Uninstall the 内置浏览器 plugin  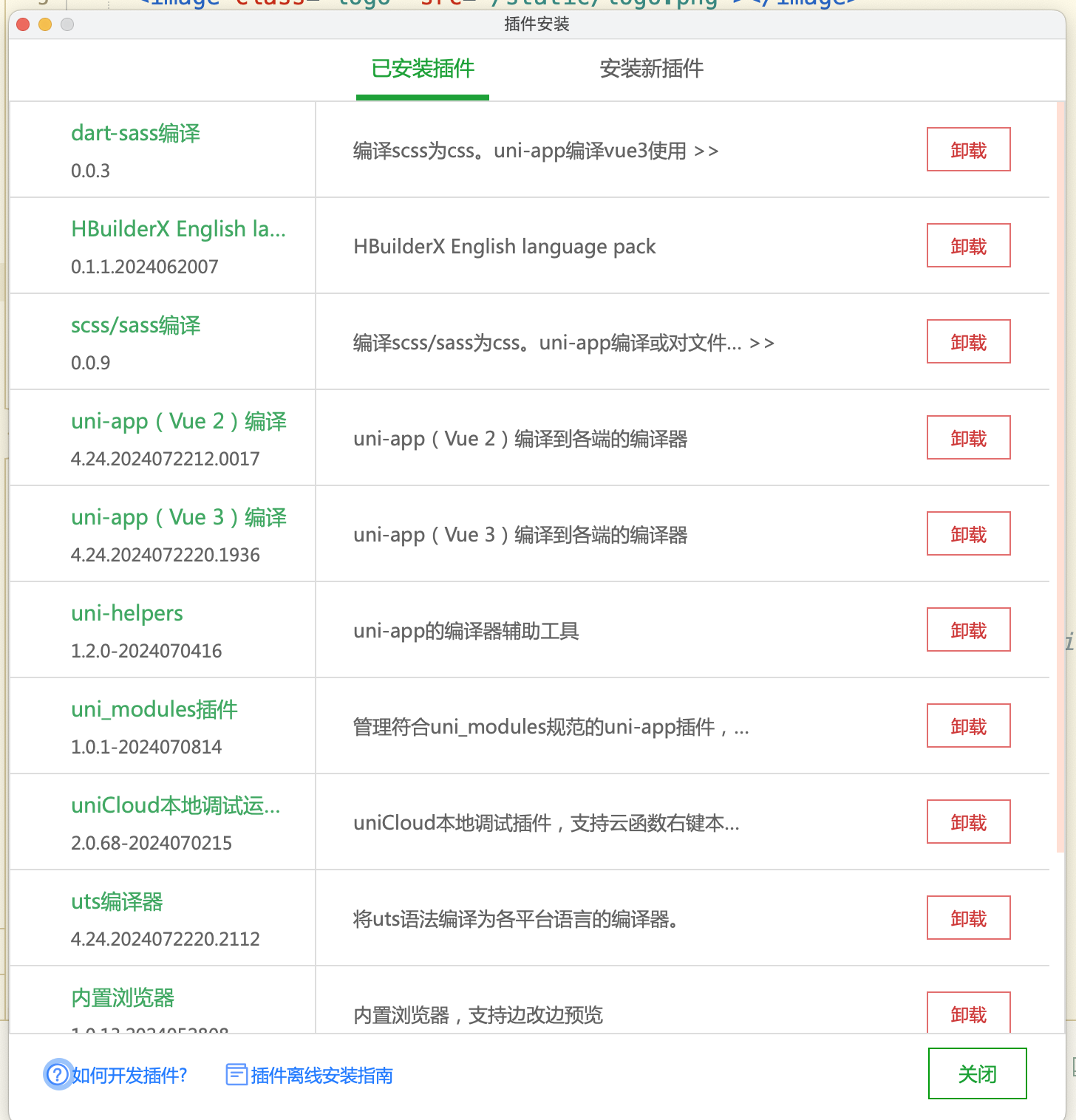[968, 1014]
